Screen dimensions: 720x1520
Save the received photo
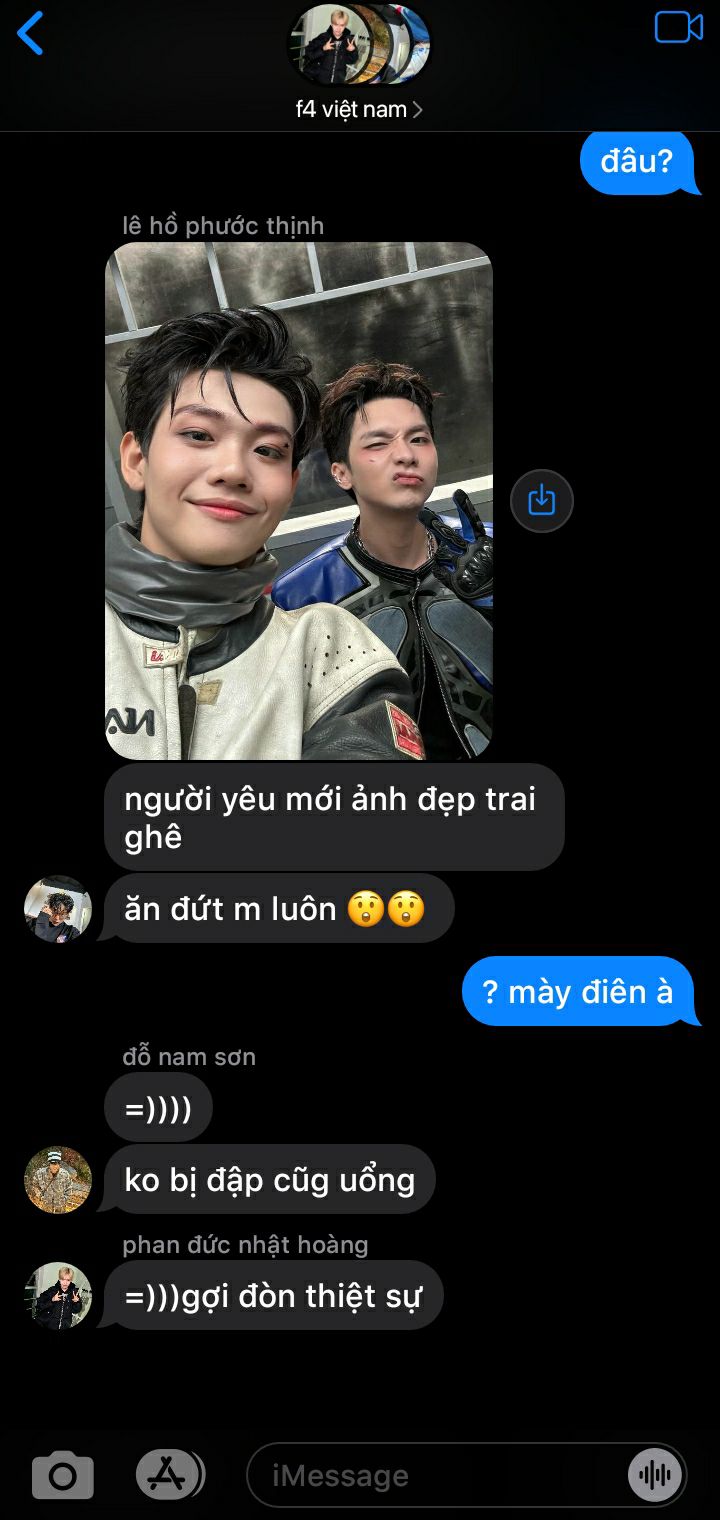tap(541, 500)
